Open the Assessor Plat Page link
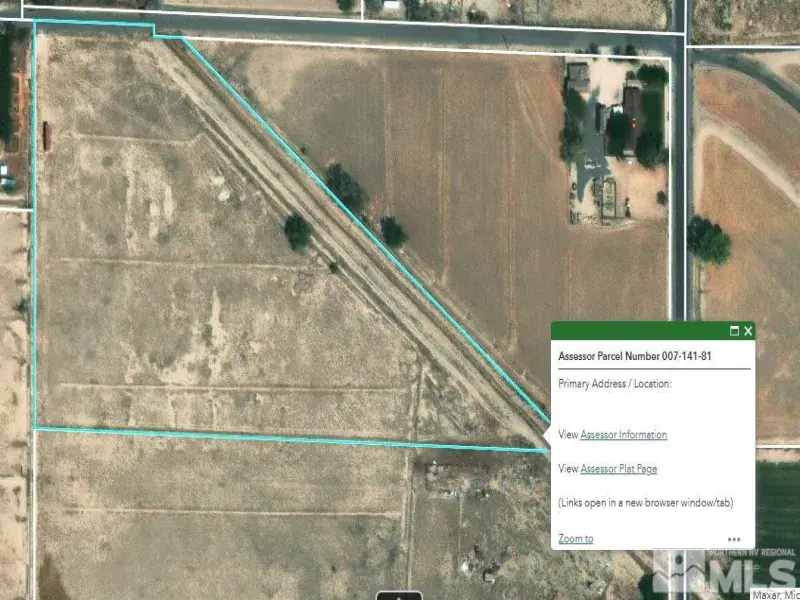 point(618,469)
